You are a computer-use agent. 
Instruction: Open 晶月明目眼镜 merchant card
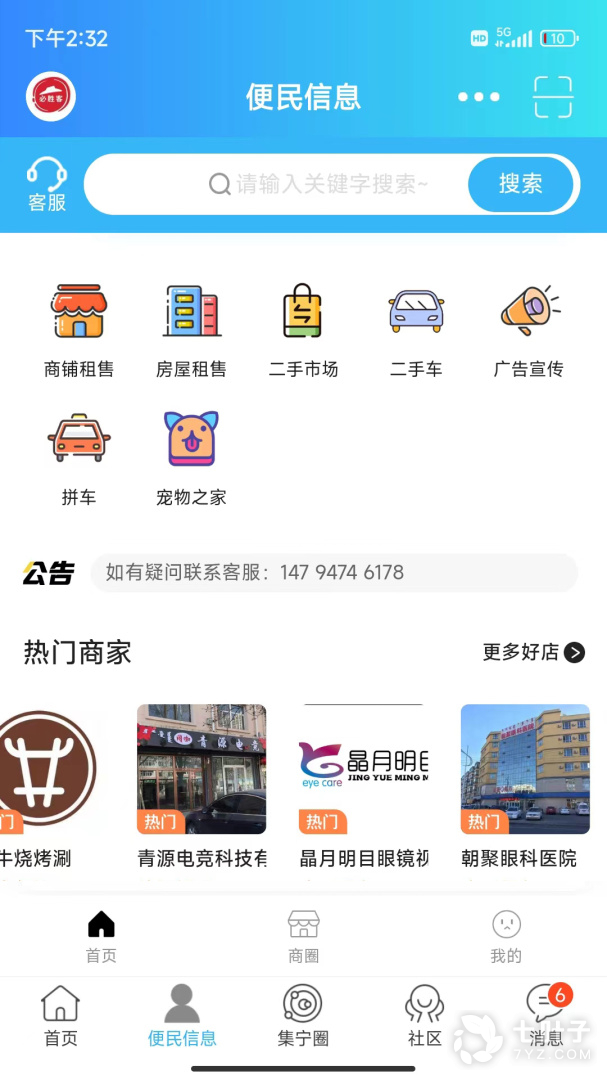[x=364, y=785]
